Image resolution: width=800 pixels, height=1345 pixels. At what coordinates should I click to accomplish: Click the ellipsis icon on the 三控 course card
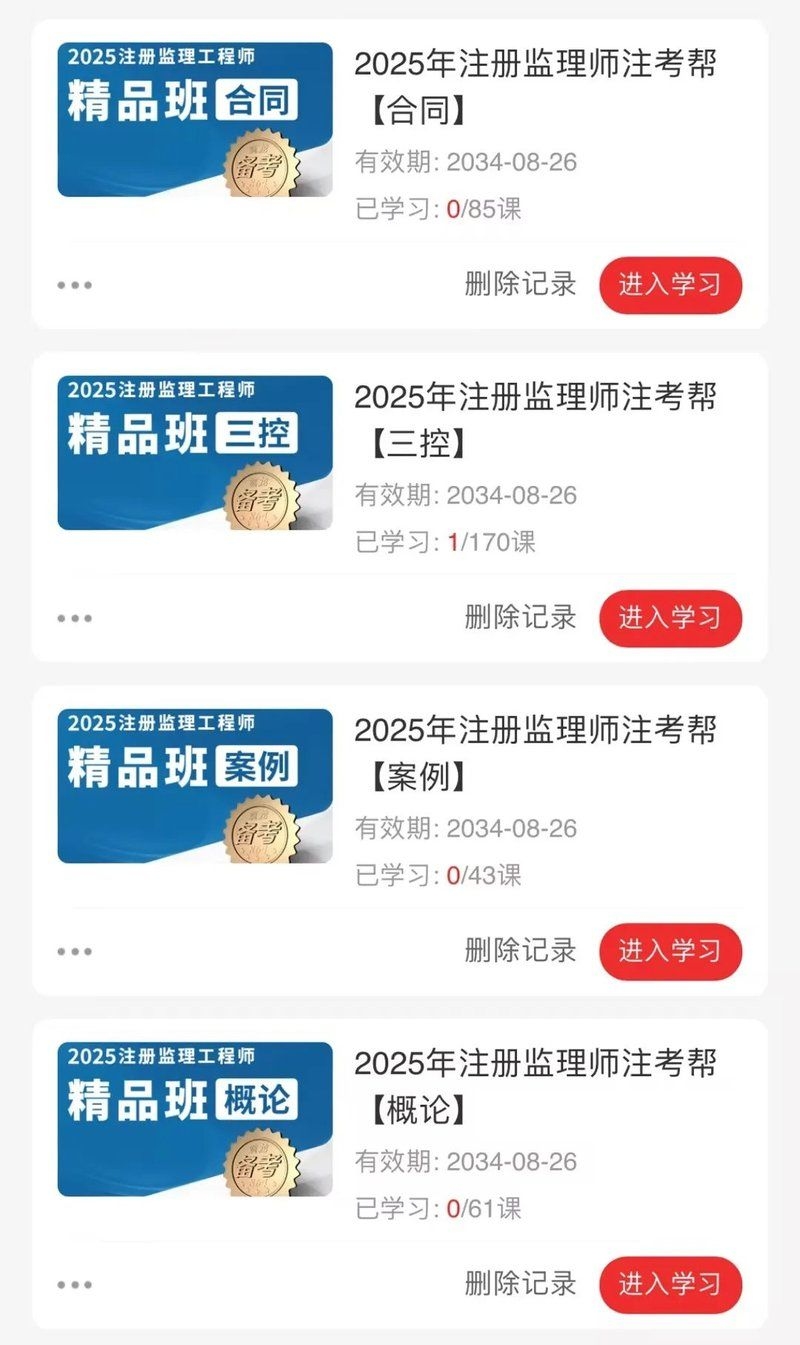pyautogui.click(x=74, y=618)
